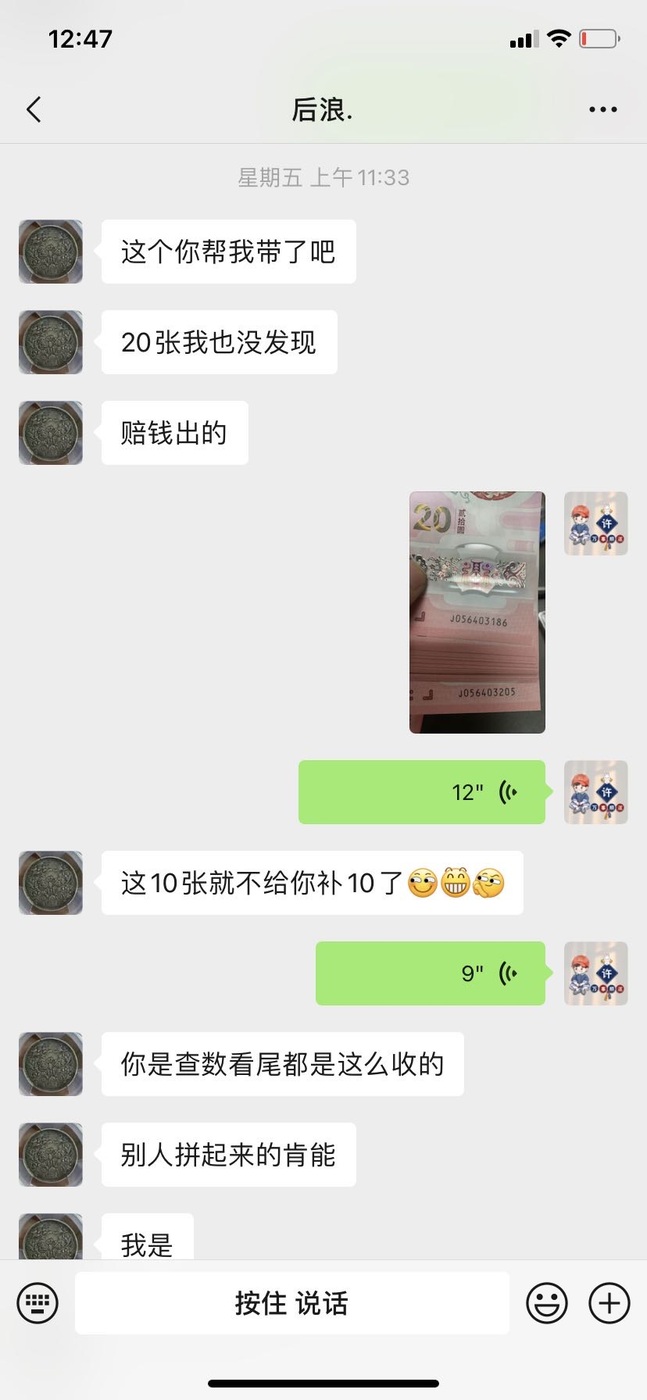Screen dimensions: 647x1400
Task: Open the plus attachments menu
Action: tap(609, 1303)
